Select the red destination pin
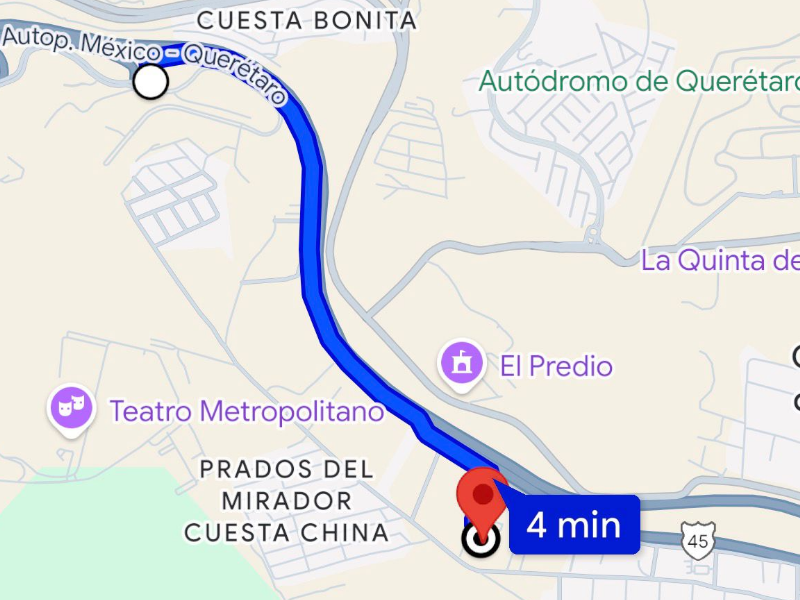 coord(483,498)
